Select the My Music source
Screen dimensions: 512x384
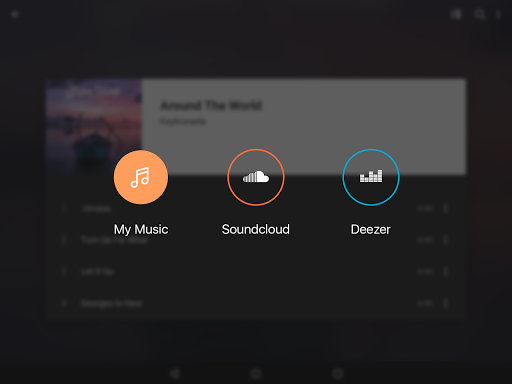click(141, 177)
